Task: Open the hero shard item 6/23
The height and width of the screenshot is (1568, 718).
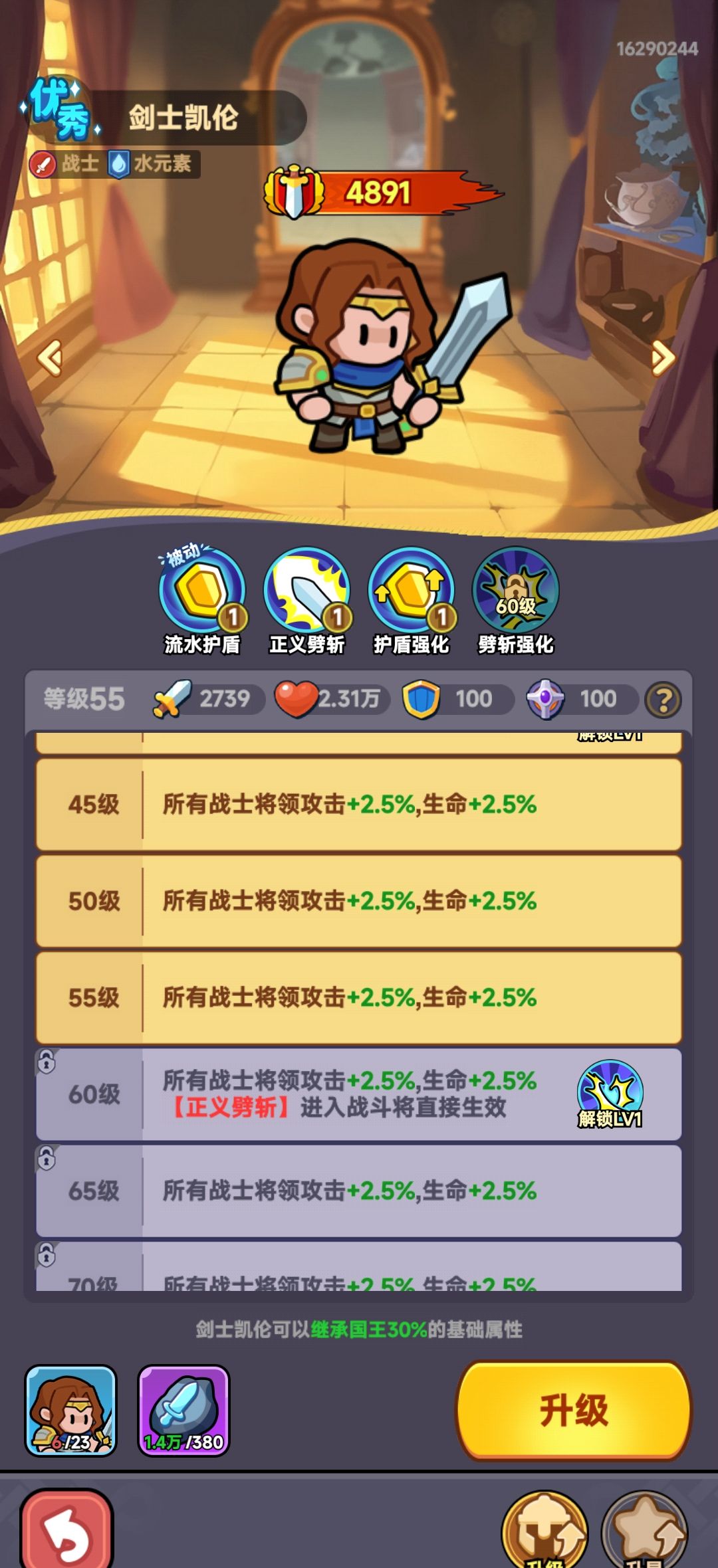Action: coord(70,1411)
